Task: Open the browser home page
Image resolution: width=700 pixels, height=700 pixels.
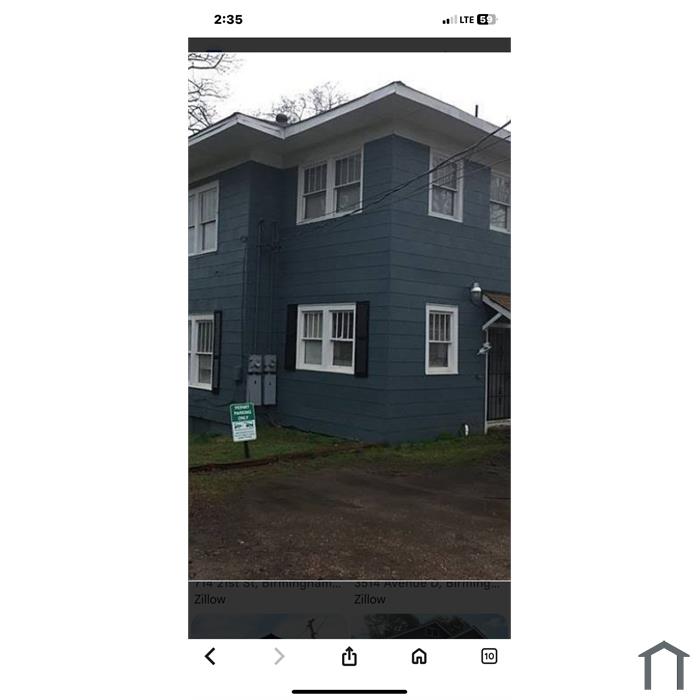Action: pyautogui.click(x=419, y=656)
